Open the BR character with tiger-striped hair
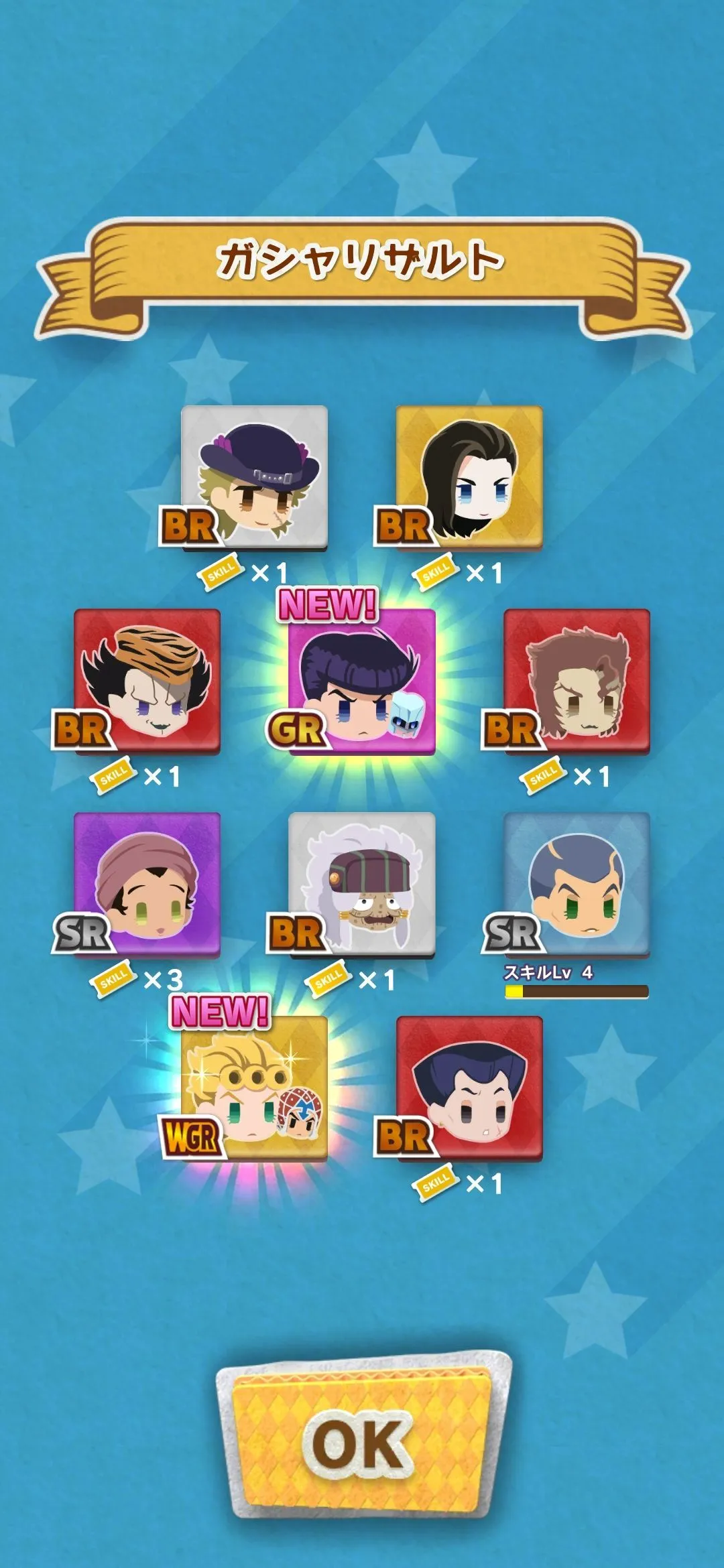The image size is (724, 1568). [147, 681]
